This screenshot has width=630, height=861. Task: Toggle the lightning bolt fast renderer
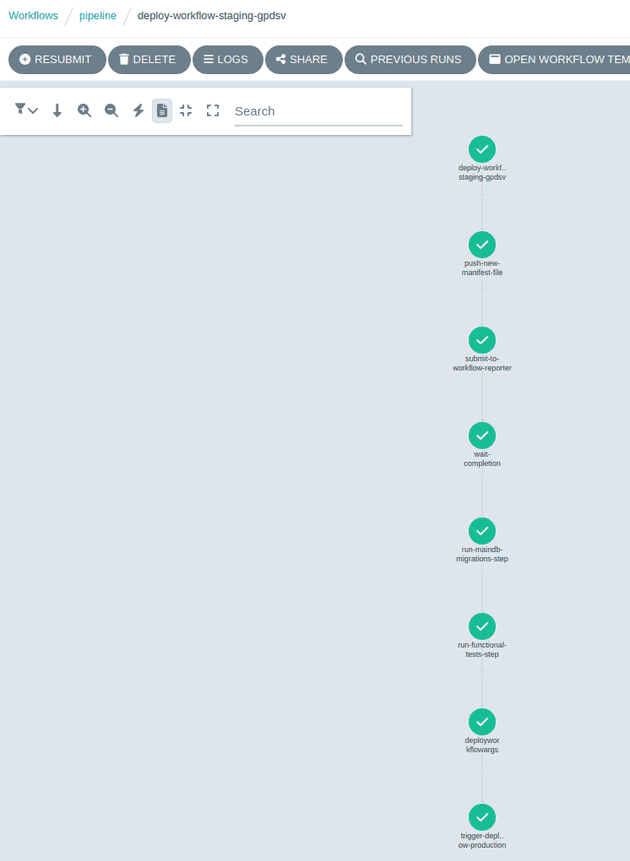tap(138, 111)
